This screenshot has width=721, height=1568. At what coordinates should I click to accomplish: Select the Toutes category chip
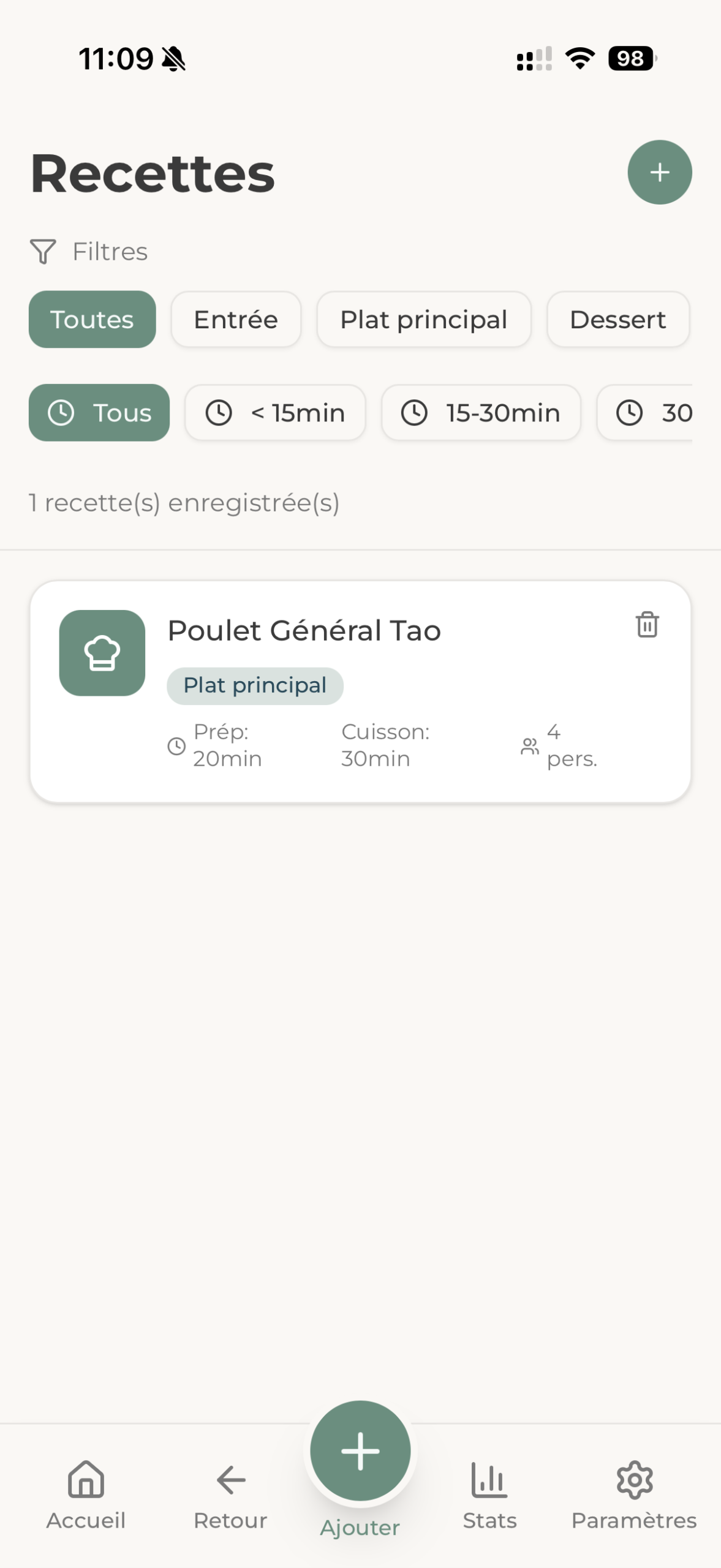tap(92, 320)
